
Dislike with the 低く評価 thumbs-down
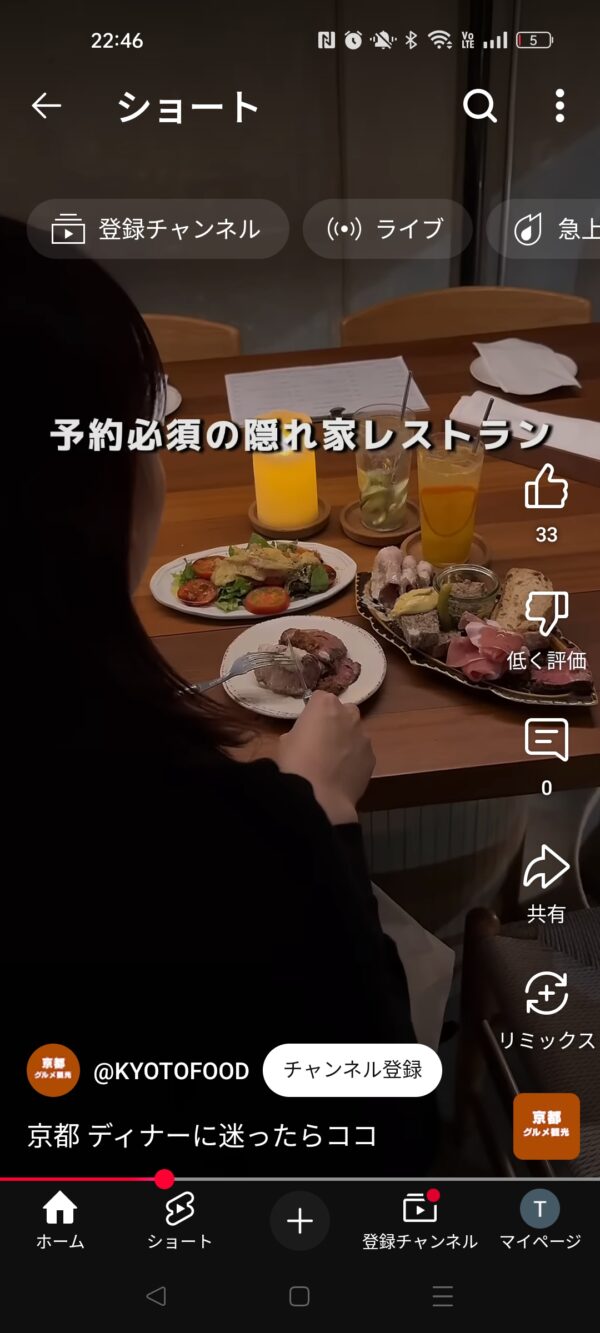click(x=546, y=614)
